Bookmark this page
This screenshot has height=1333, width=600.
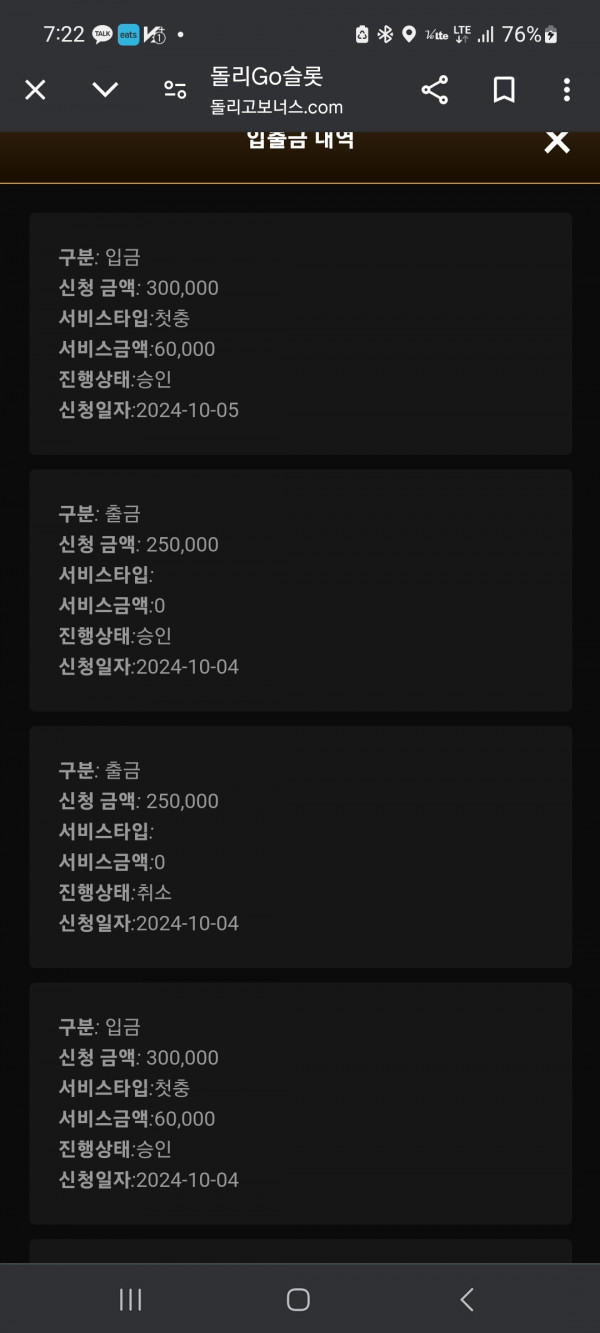click(x=504, y=91)
